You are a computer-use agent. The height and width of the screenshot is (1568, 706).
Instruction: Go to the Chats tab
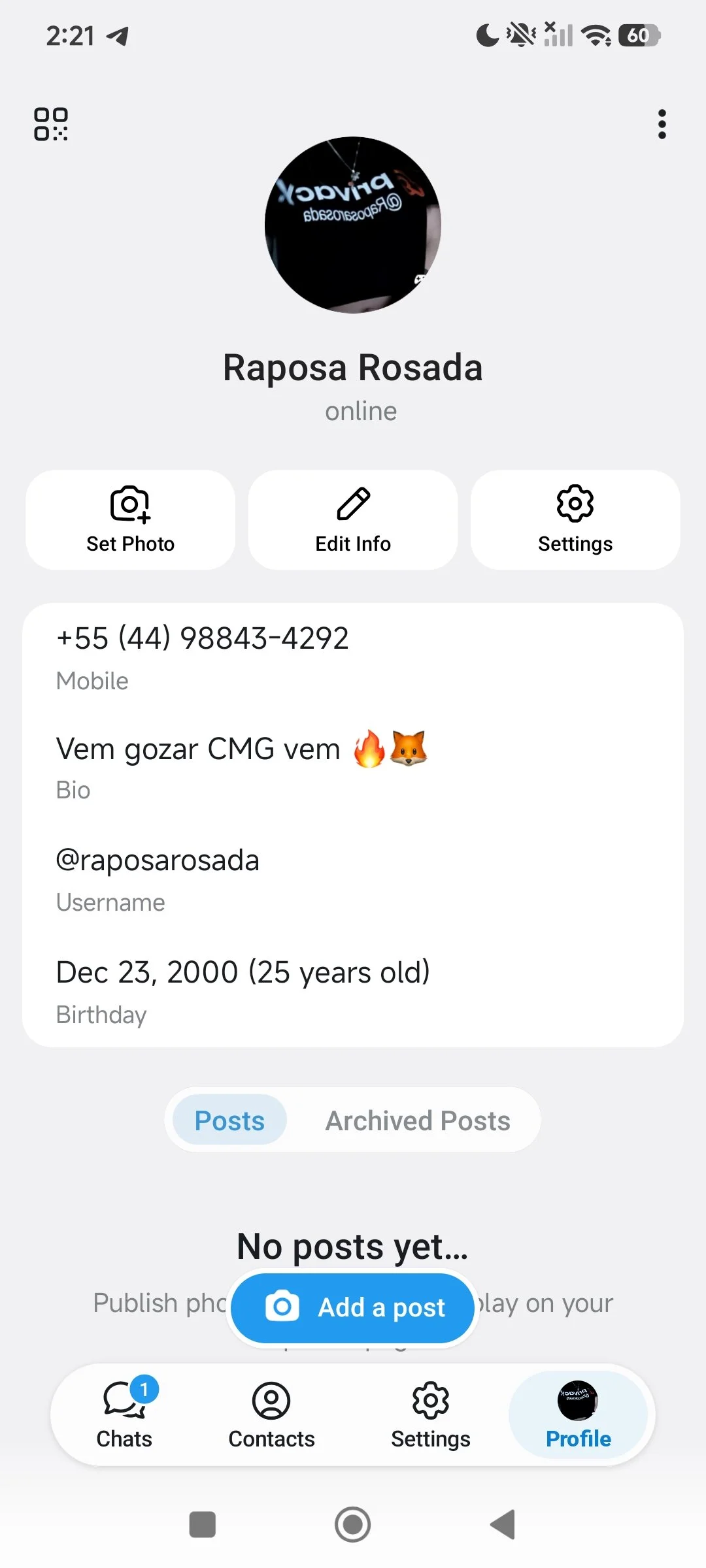coord(124,1415)
